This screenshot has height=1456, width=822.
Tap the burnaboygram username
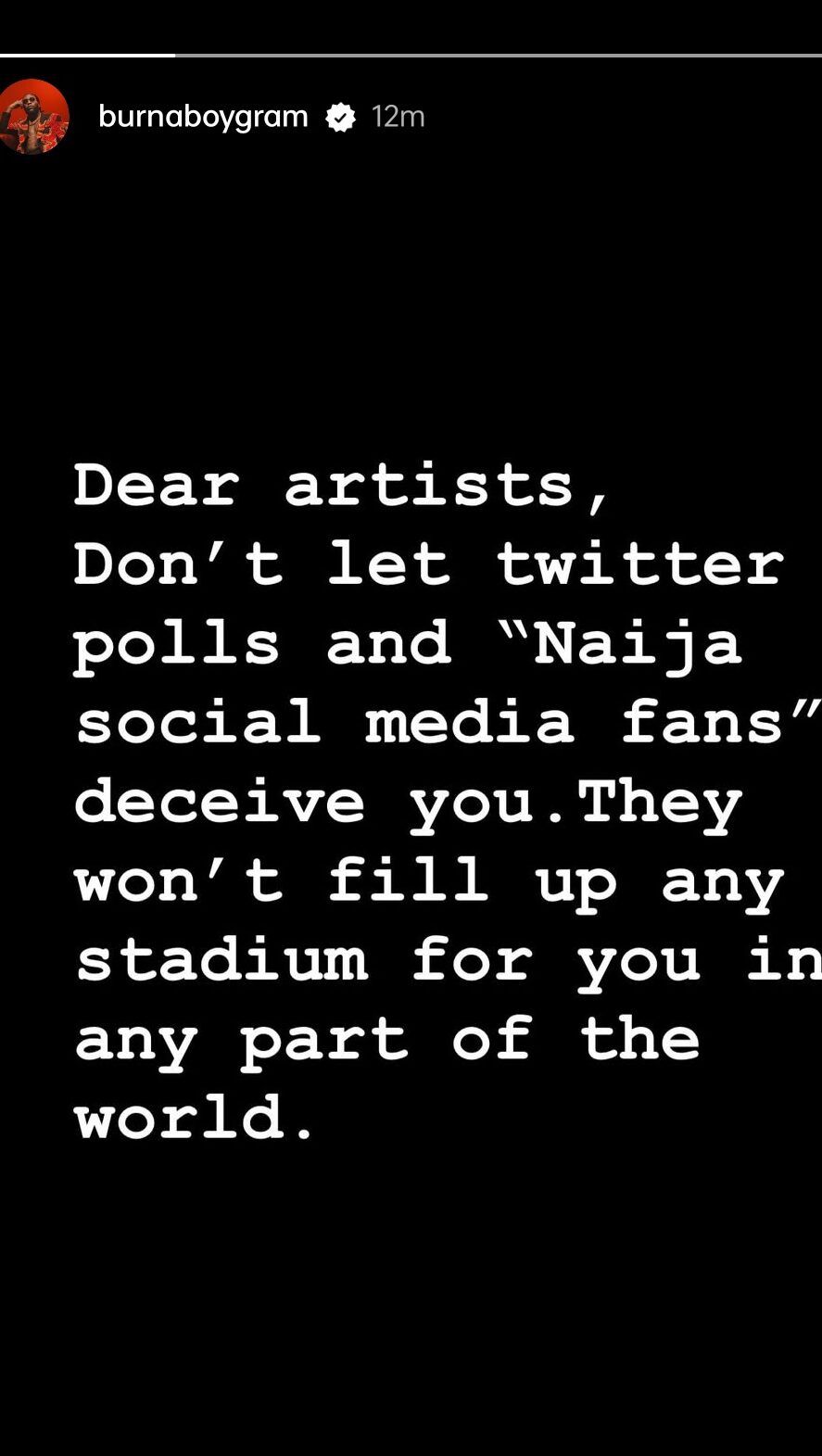pyautogui.click(x=203, y=117)
